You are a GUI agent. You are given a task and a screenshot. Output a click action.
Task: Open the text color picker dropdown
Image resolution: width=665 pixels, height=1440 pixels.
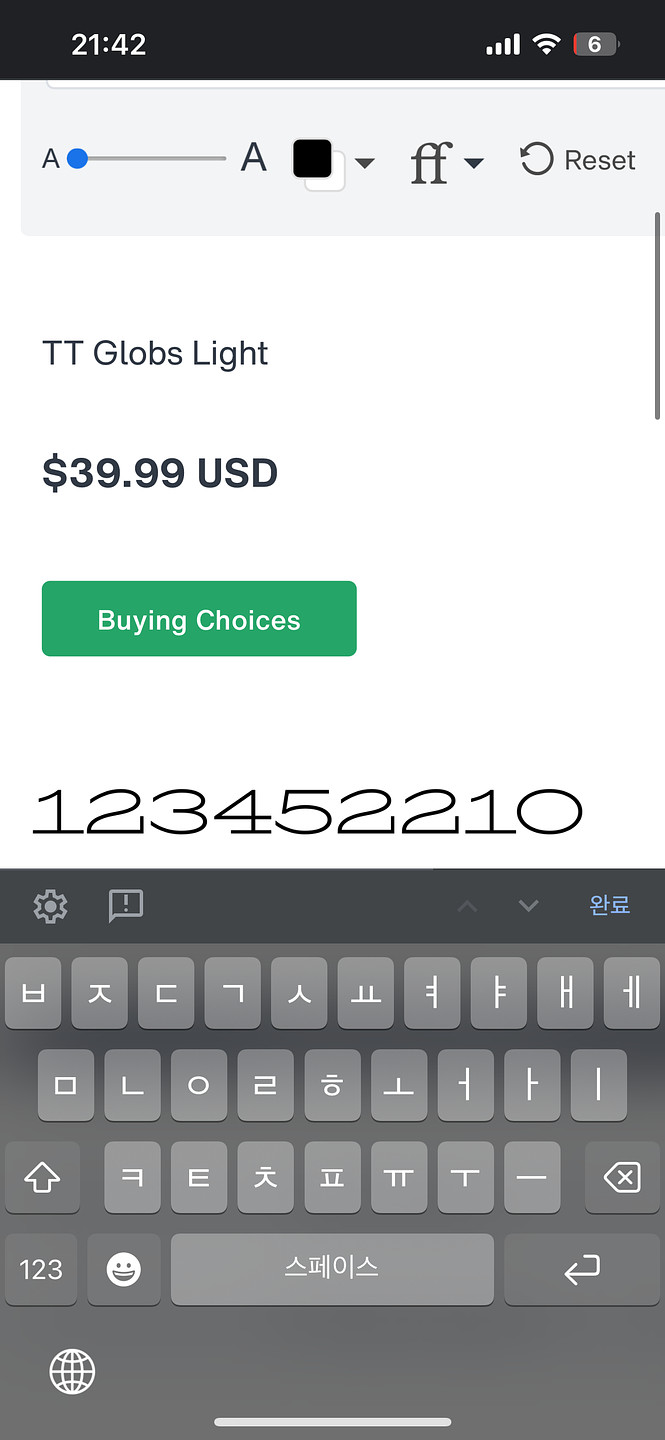pyautogui.click(x=333, y=162)
